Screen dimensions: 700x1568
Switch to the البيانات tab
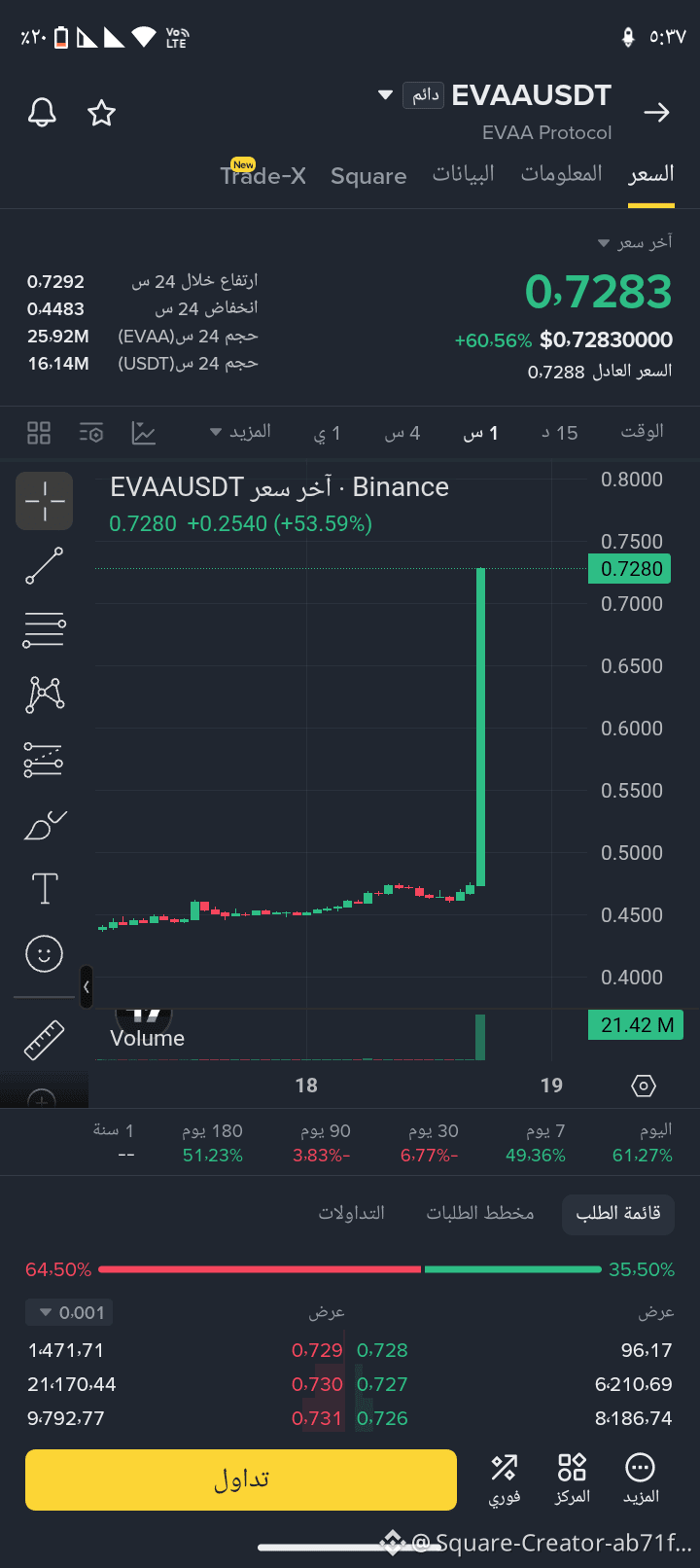click(x=464, y=174)
